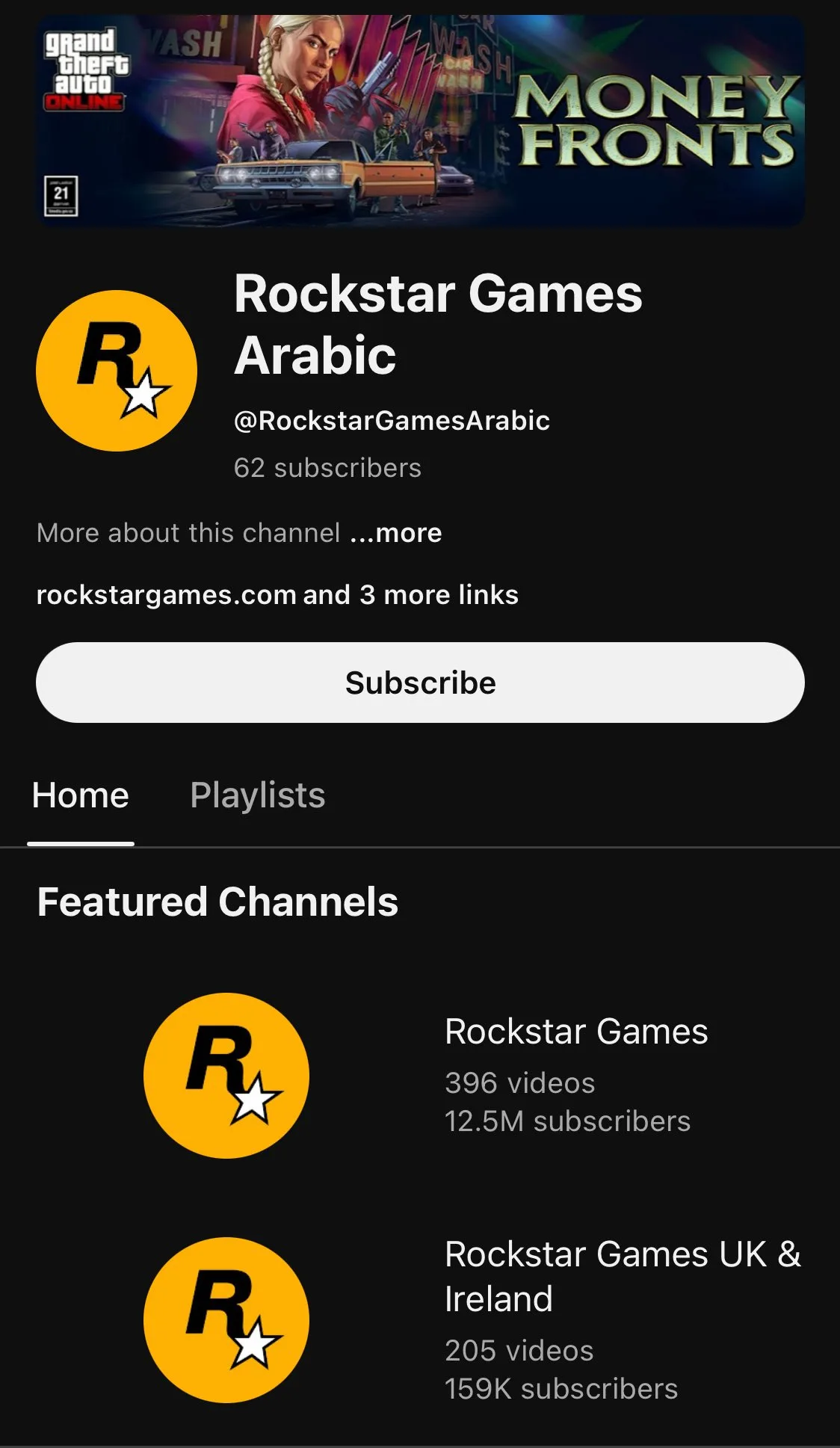Open rockstargames.com and 3 more links
Image resolution: width=840 pixels, height=1448 pixels.
[x=277, y=595]
